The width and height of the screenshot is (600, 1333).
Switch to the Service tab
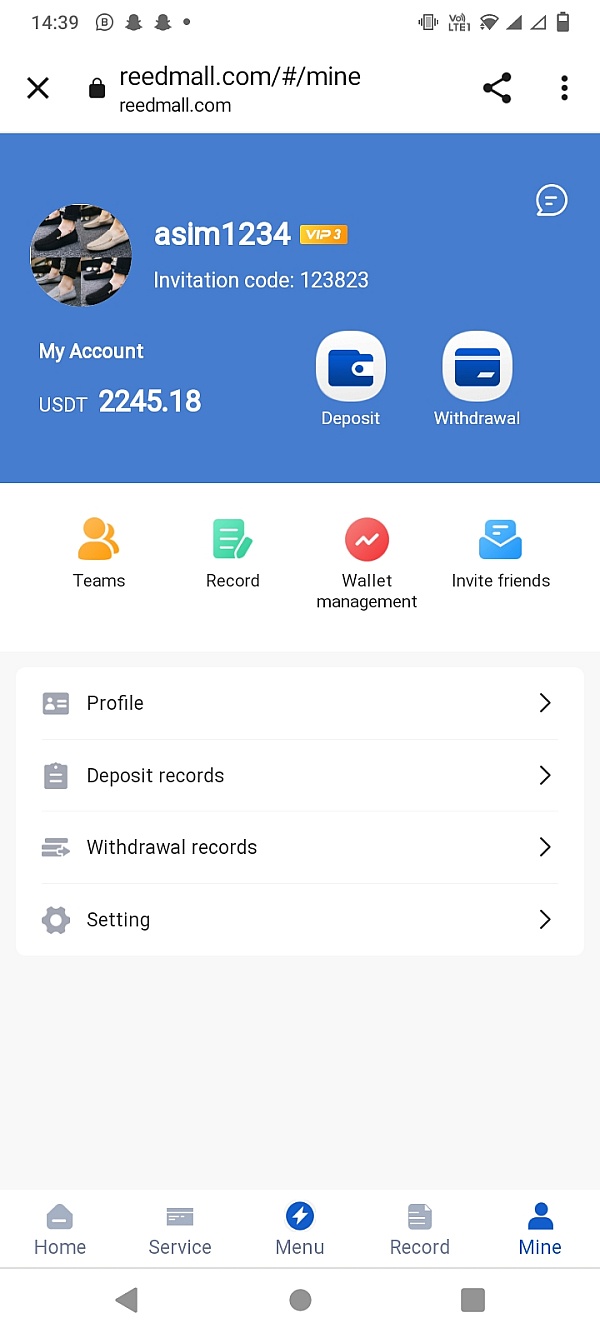180,1229
